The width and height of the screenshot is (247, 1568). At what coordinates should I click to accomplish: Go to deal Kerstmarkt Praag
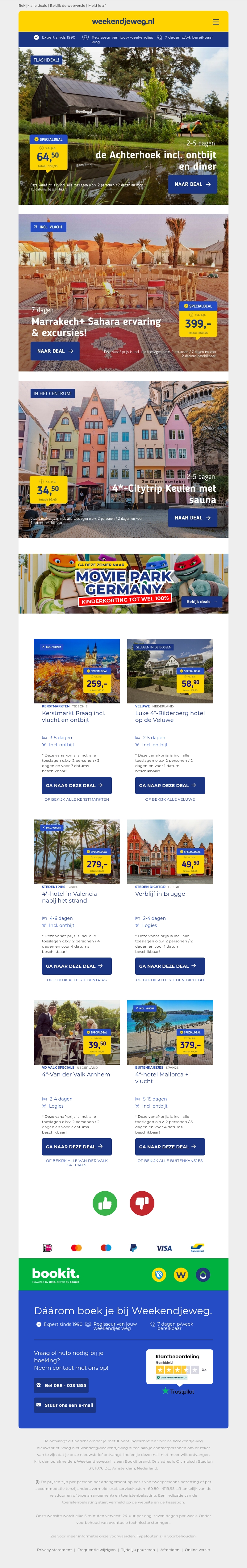pos(77,785)
